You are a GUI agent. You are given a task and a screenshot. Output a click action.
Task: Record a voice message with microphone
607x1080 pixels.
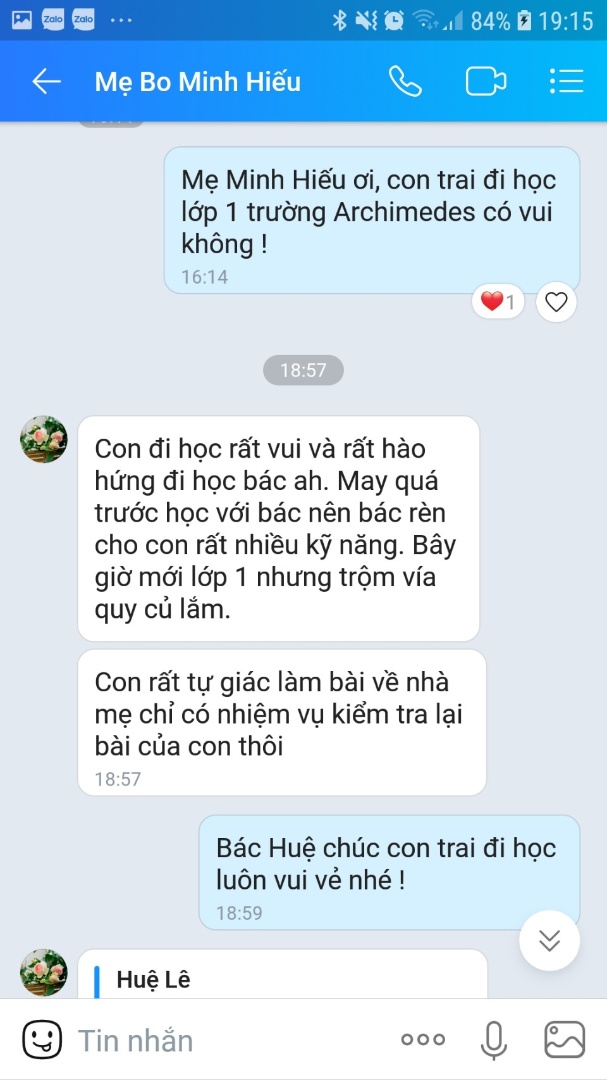tap(493, 1040)
